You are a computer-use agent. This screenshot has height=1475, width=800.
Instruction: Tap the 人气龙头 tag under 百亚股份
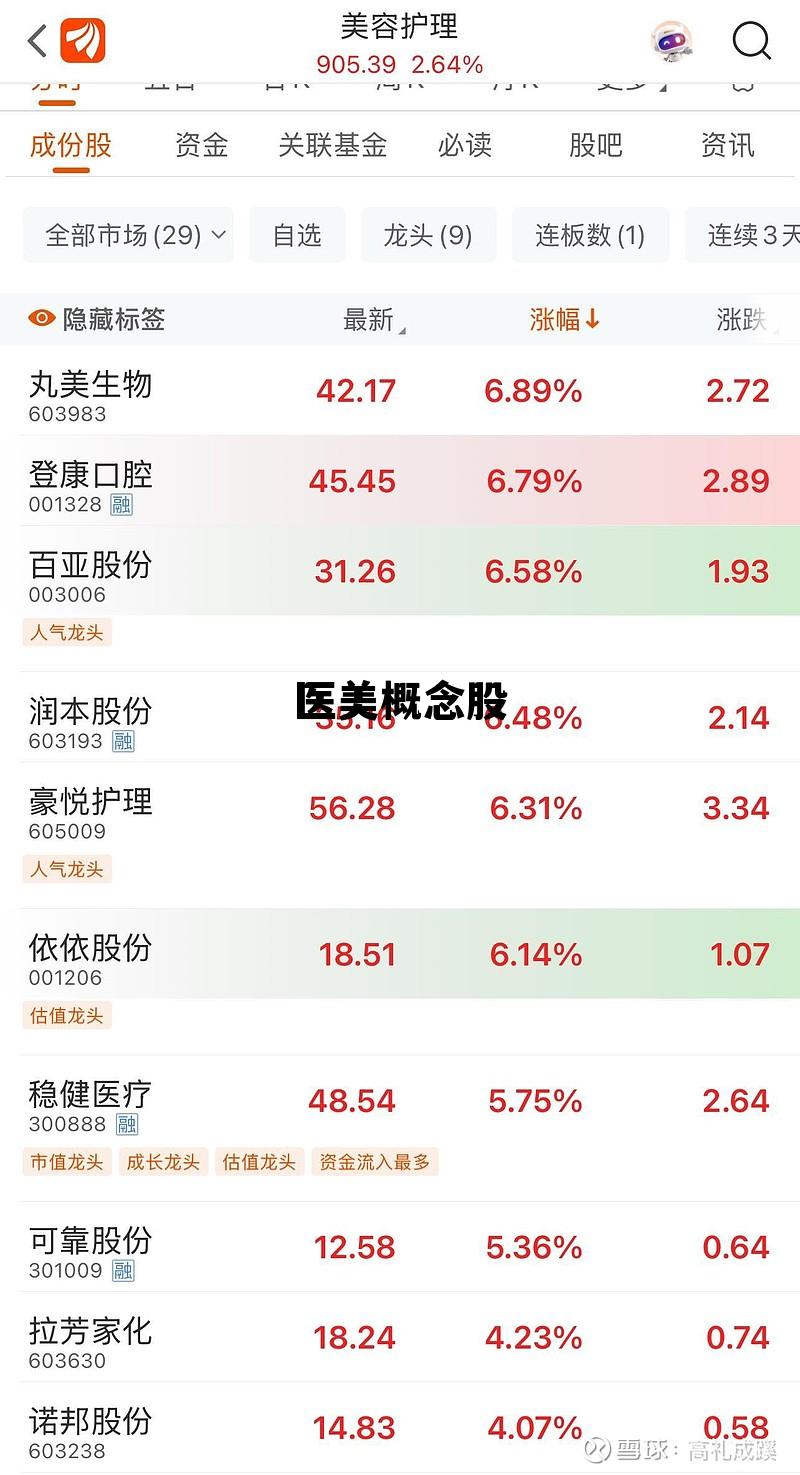66,632
